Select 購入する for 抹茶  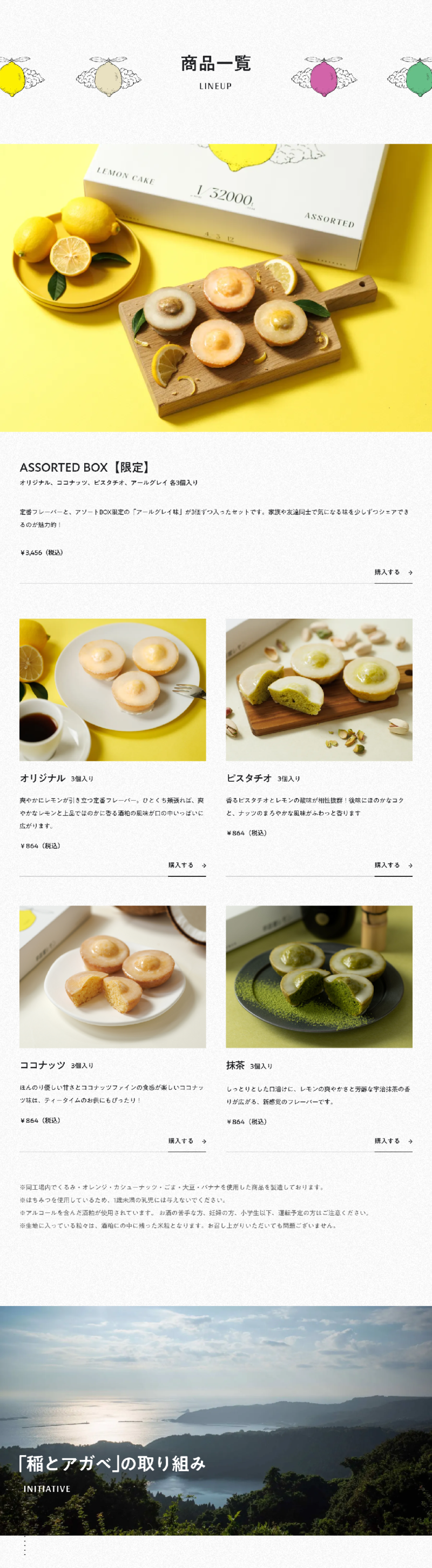coord(393,1141)
